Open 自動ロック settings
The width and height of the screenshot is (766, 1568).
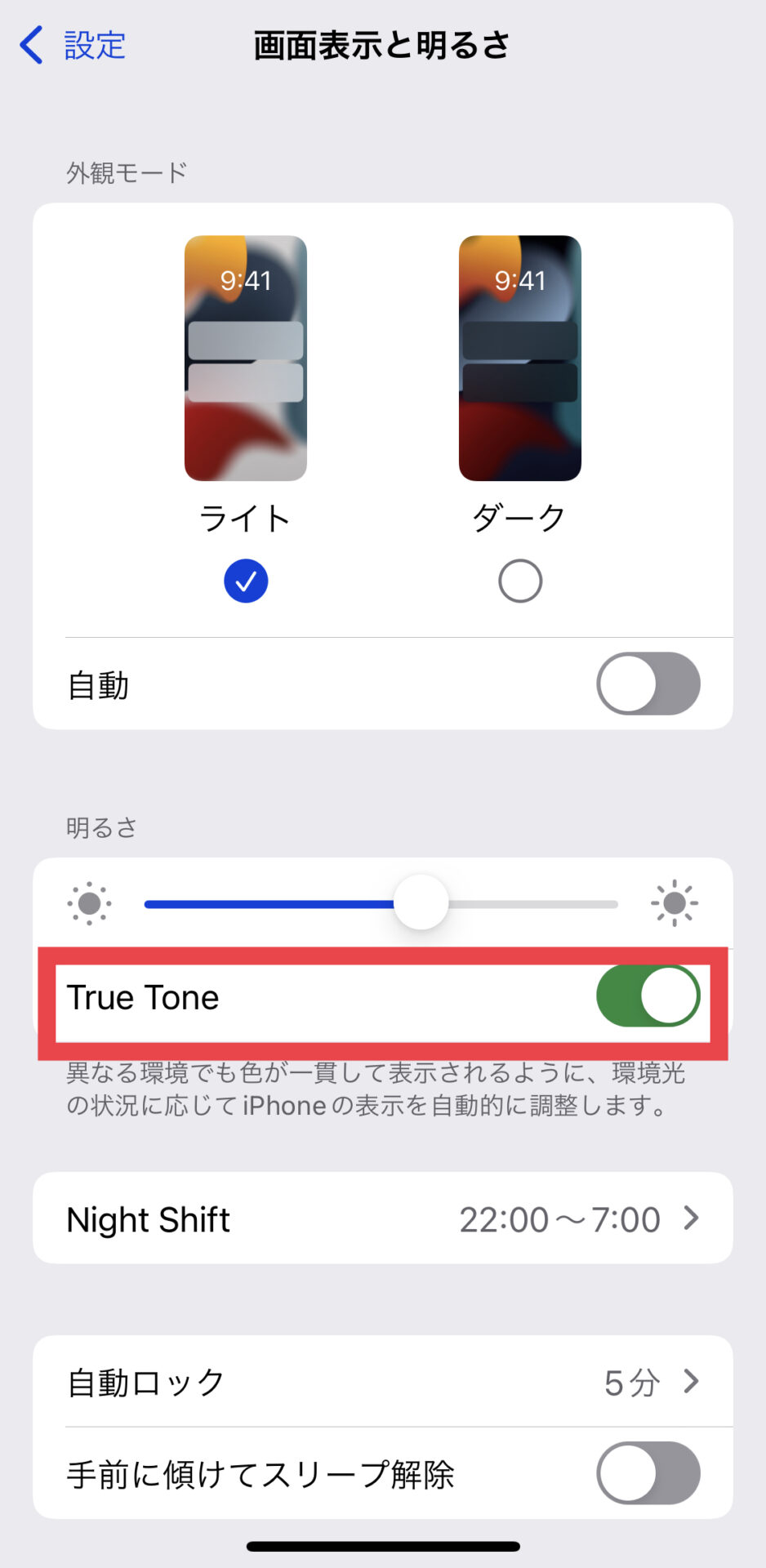pyautogui.click(x=383, y=1381)
